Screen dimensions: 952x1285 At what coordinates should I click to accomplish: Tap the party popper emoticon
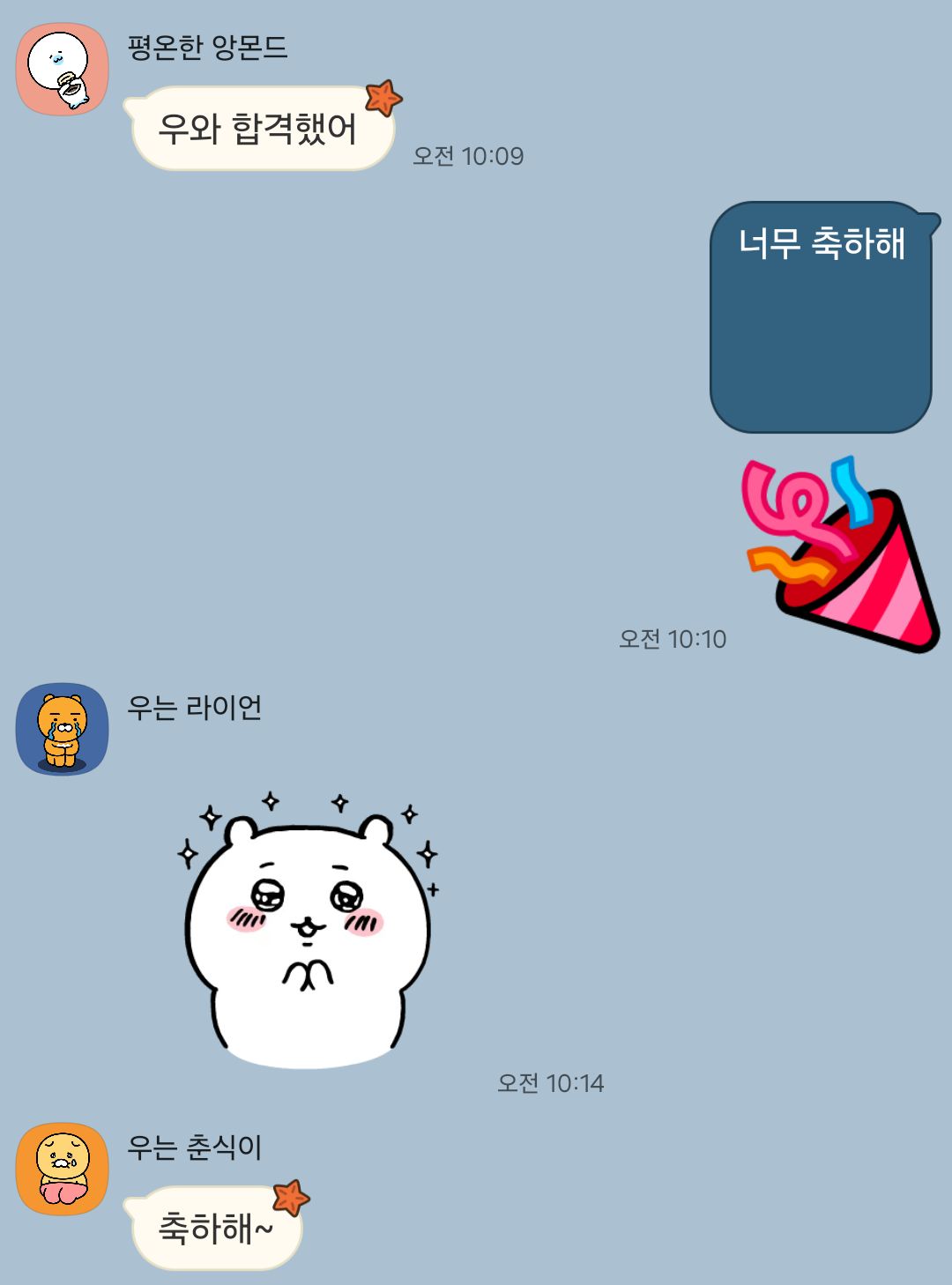(841, 555)
